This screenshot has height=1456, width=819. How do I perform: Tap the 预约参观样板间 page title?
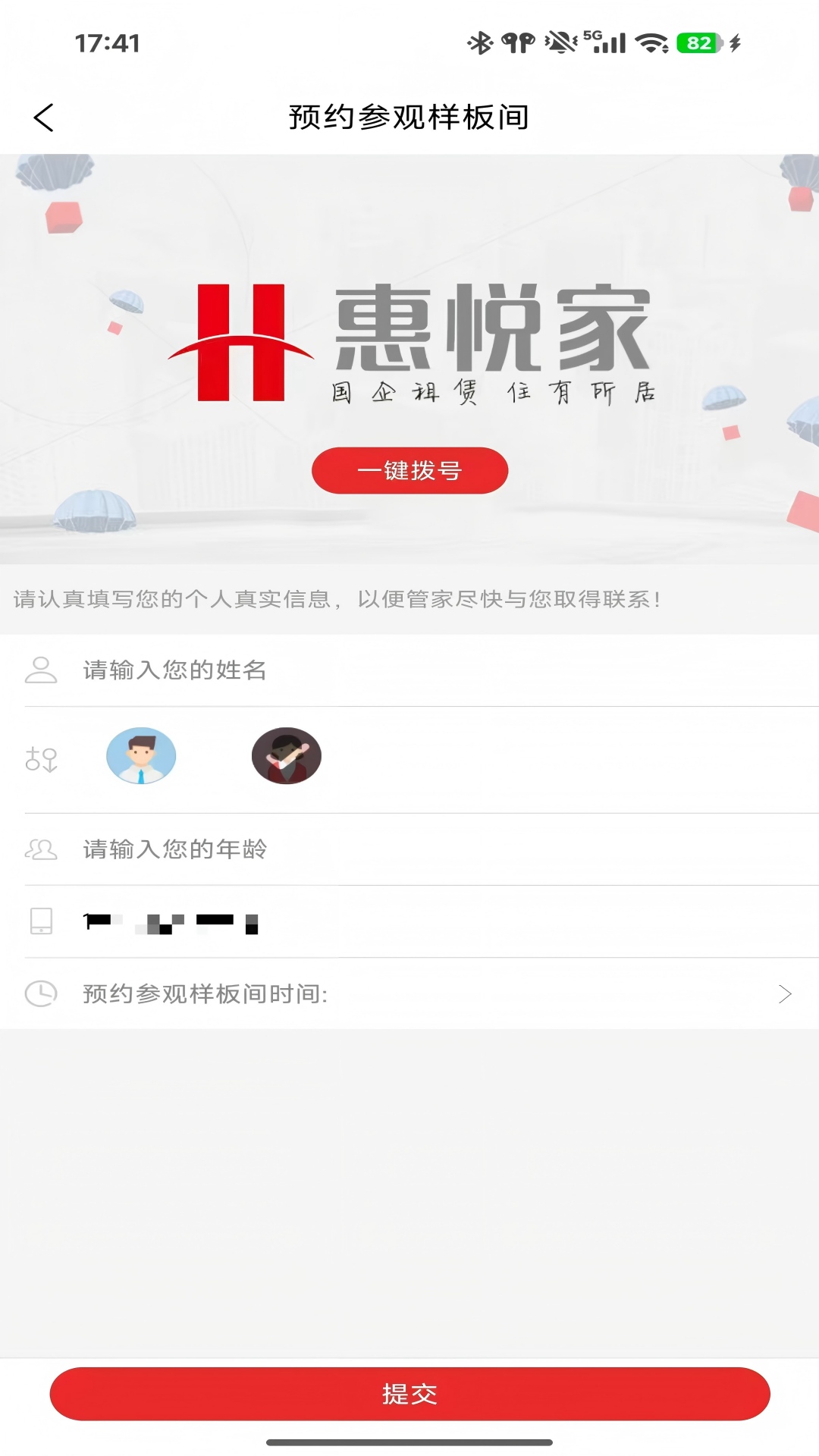(409, 118)
